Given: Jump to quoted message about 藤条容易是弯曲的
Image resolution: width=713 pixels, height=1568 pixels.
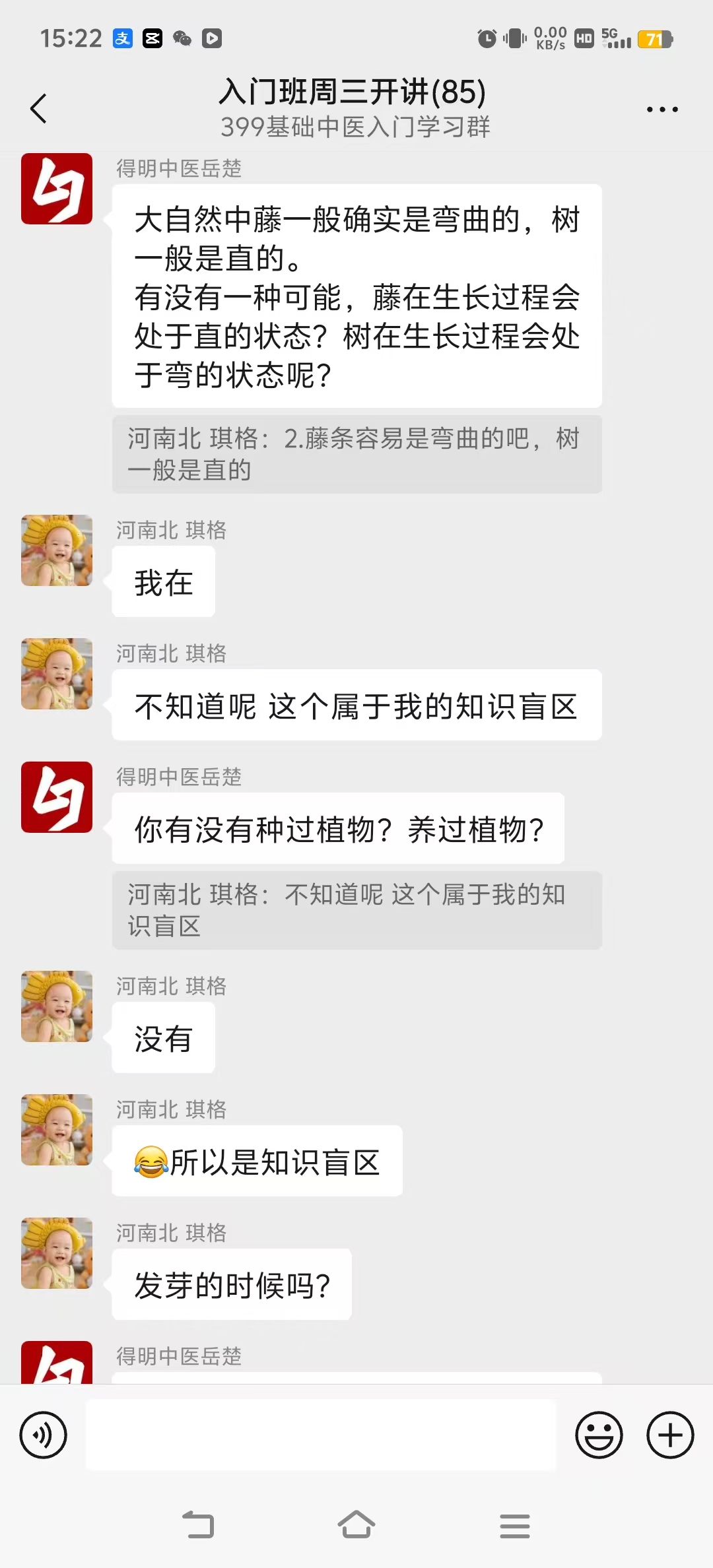Looking at the screenshot, I should (x=356, y=454).
